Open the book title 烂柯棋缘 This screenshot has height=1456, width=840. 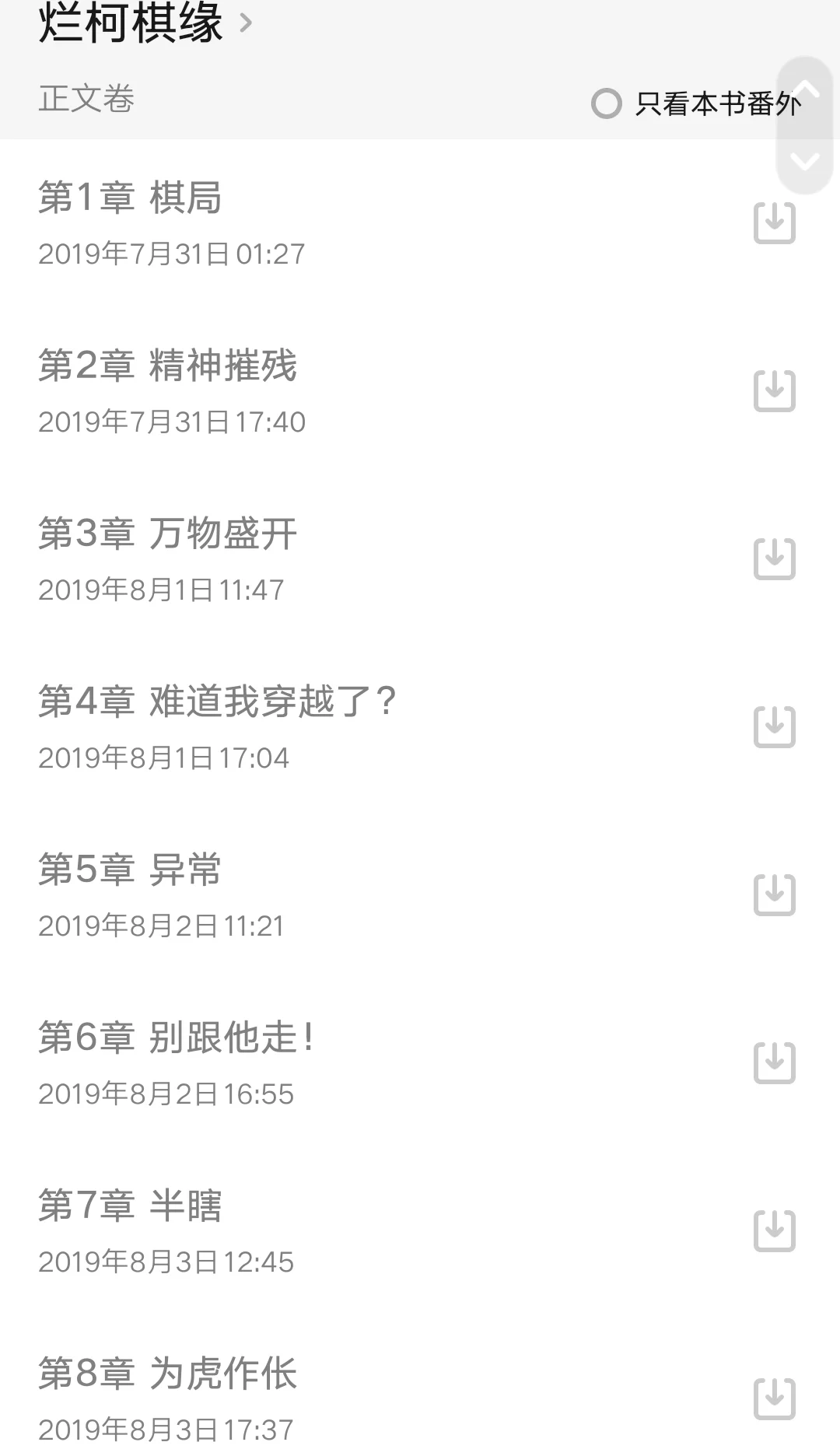click(x=146, y=22)
